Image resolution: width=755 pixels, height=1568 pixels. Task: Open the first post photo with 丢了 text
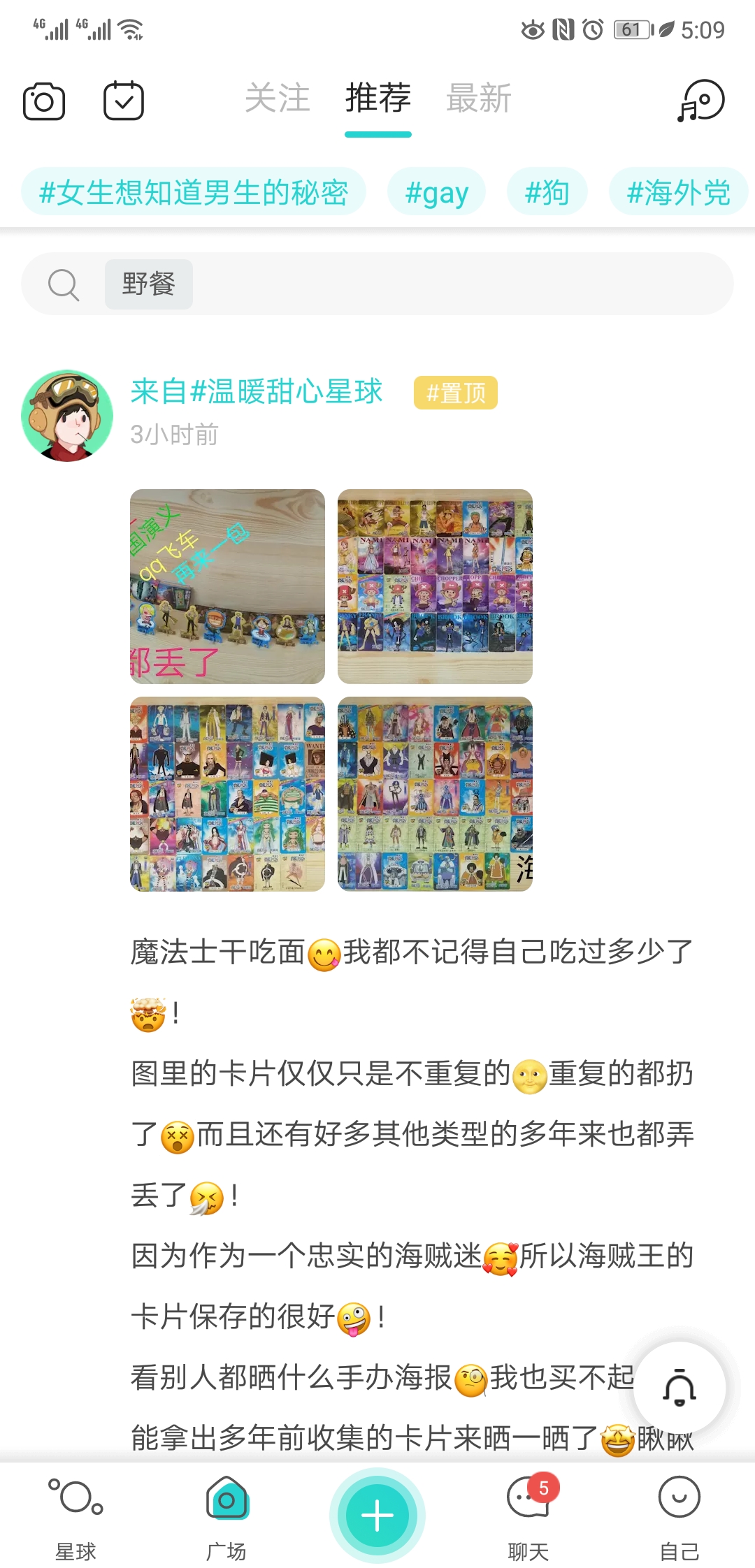(x=227, y=586)
